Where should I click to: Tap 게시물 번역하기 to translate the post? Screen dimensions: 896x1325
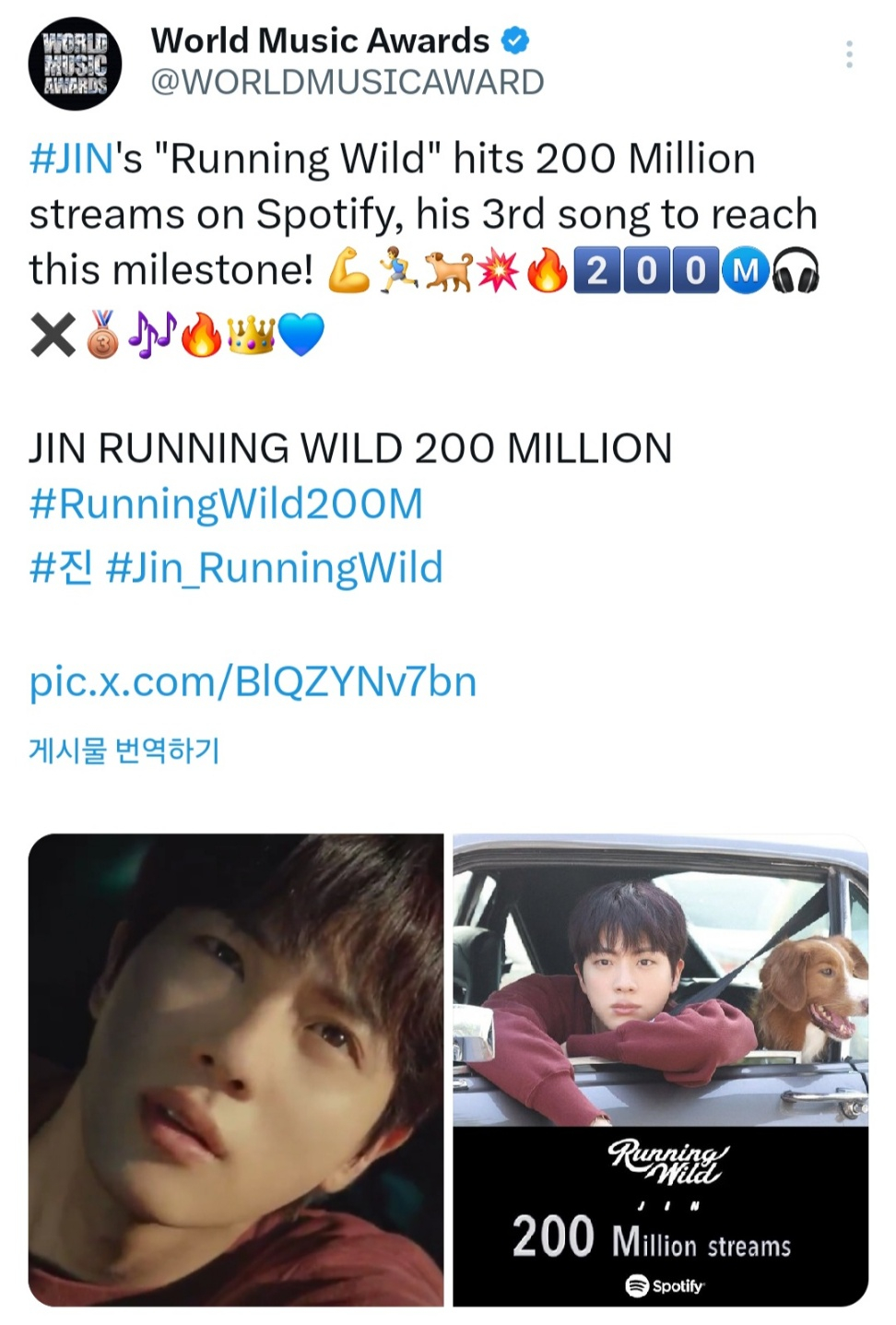pos(124,751)
